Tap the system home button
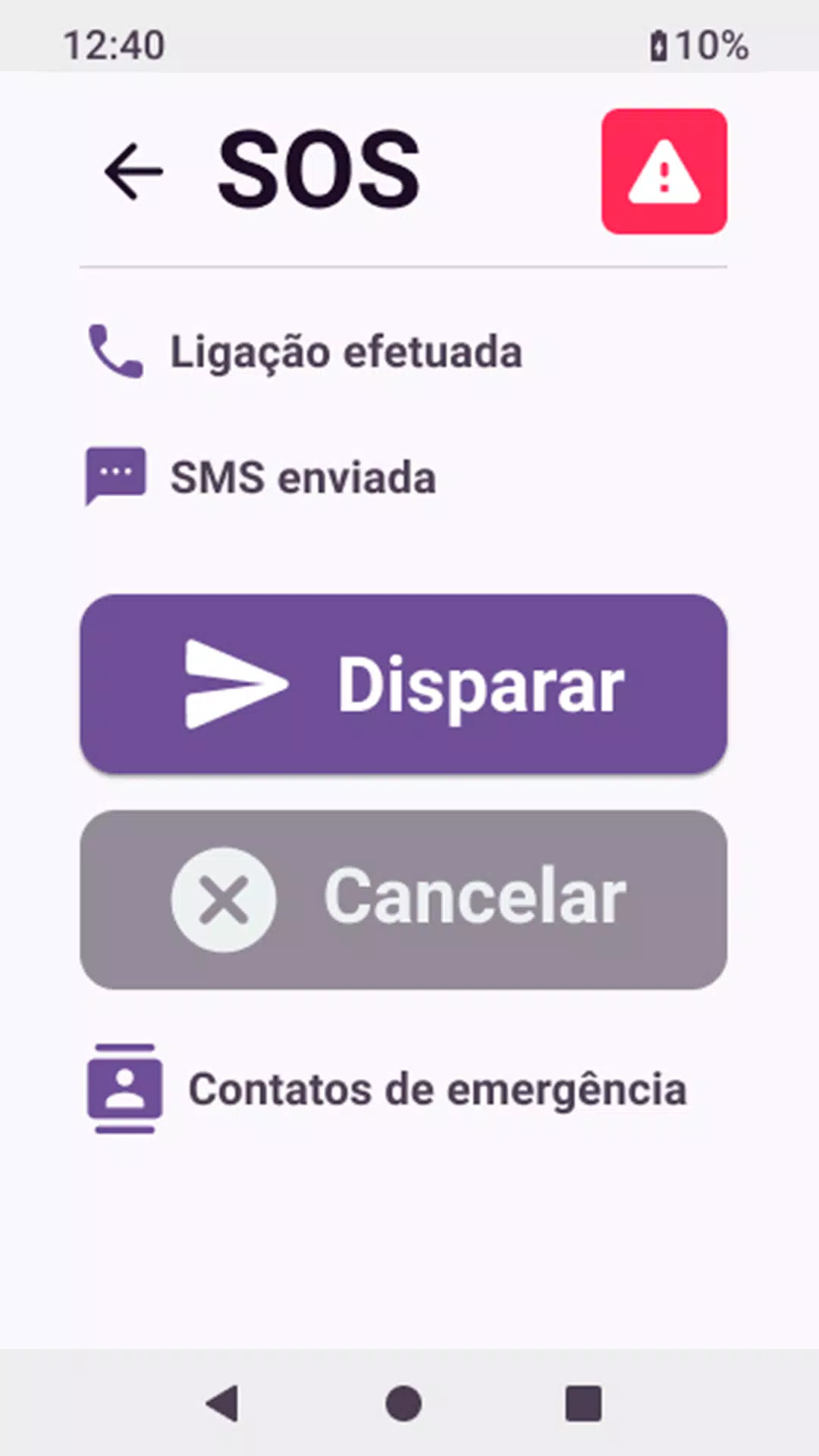Image resolution: width=819 pixels, height=1456 pixels. coord(403,1403)
